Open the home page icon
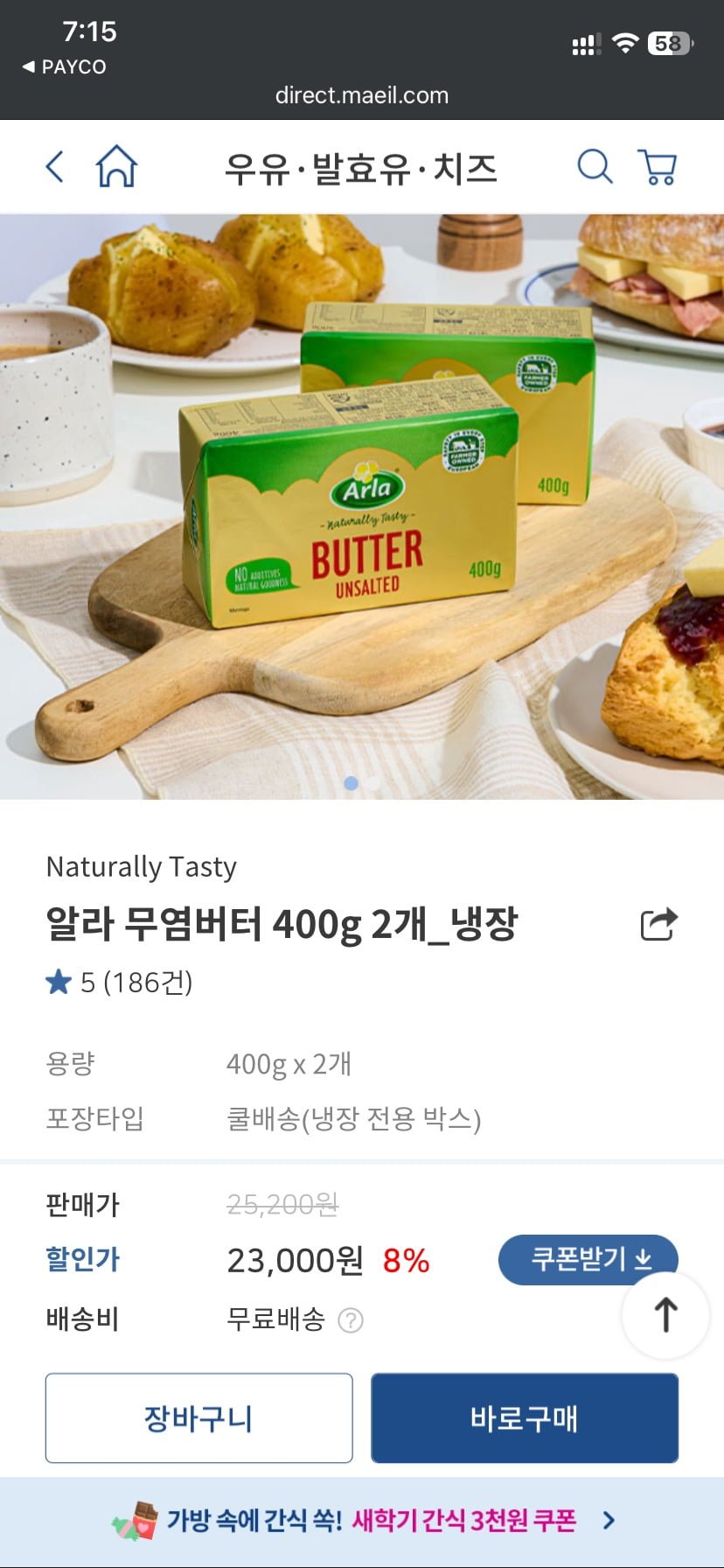The width and height of the screenshot is (724, 1568). [116, 166]
